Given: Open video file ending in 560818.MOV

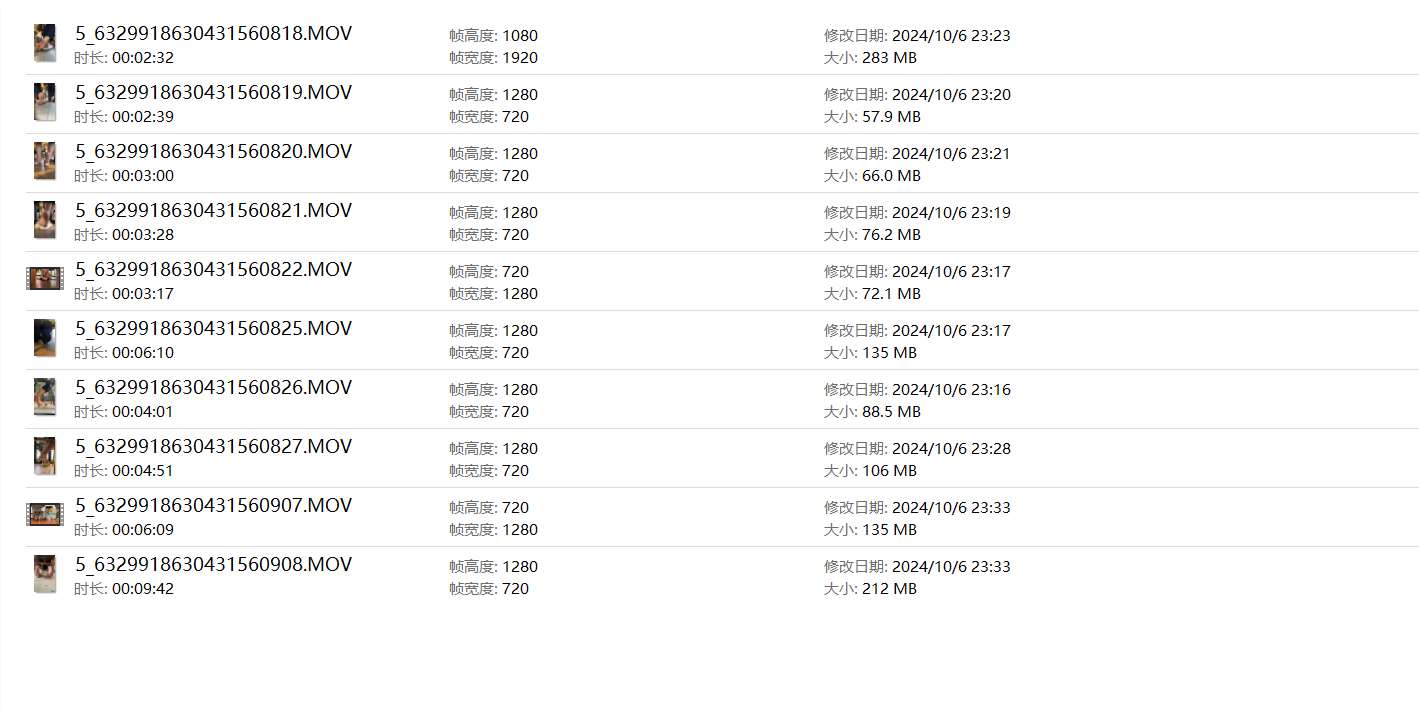Looking at the screenshot, I should [x=213, y=34].
